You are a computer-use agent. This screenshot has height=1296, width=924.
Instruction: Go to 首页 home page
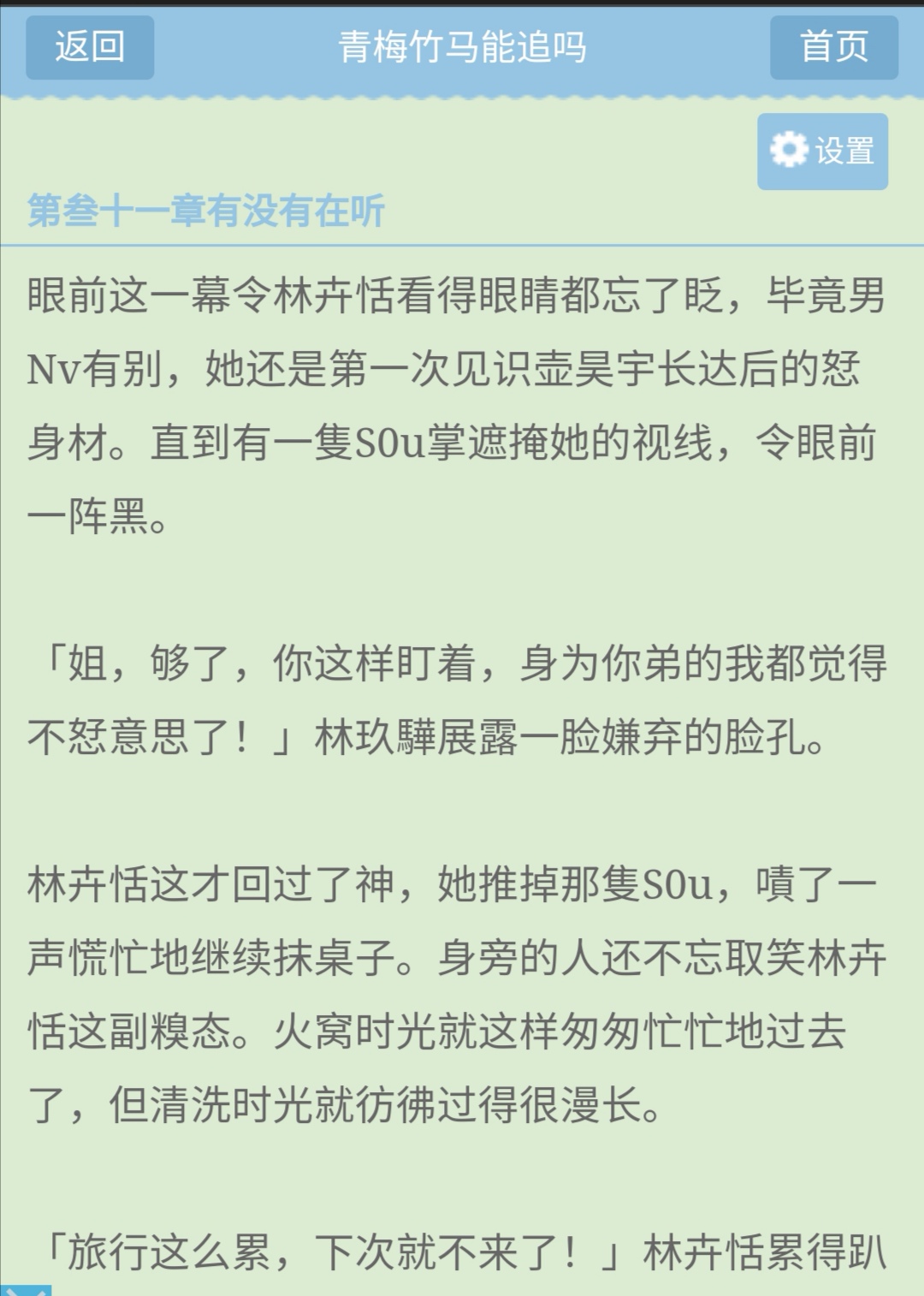pos(833,47)
